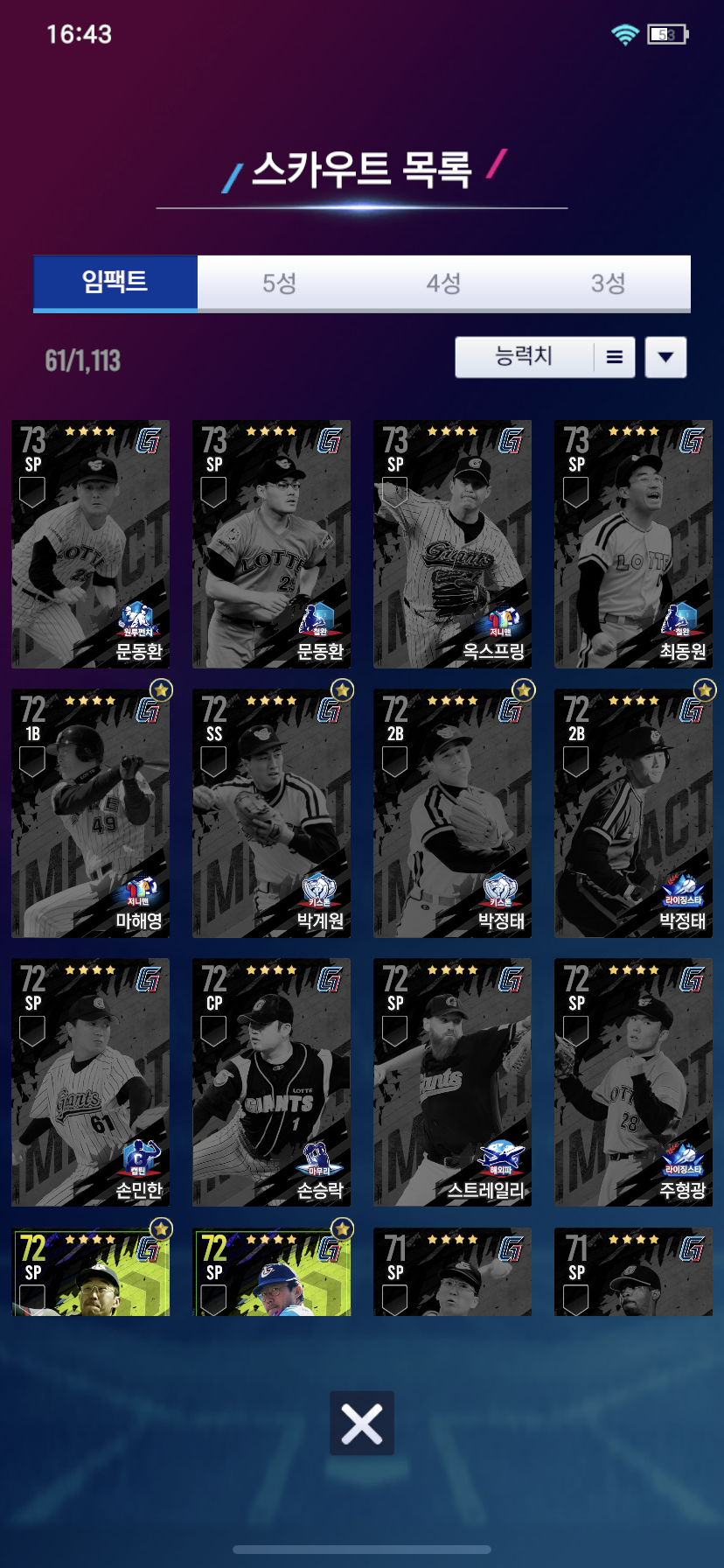The height and width of the screenshot is (1568, 724).
Task: Switch to the 임팩트 tab
Action: (x=115, y=282)
